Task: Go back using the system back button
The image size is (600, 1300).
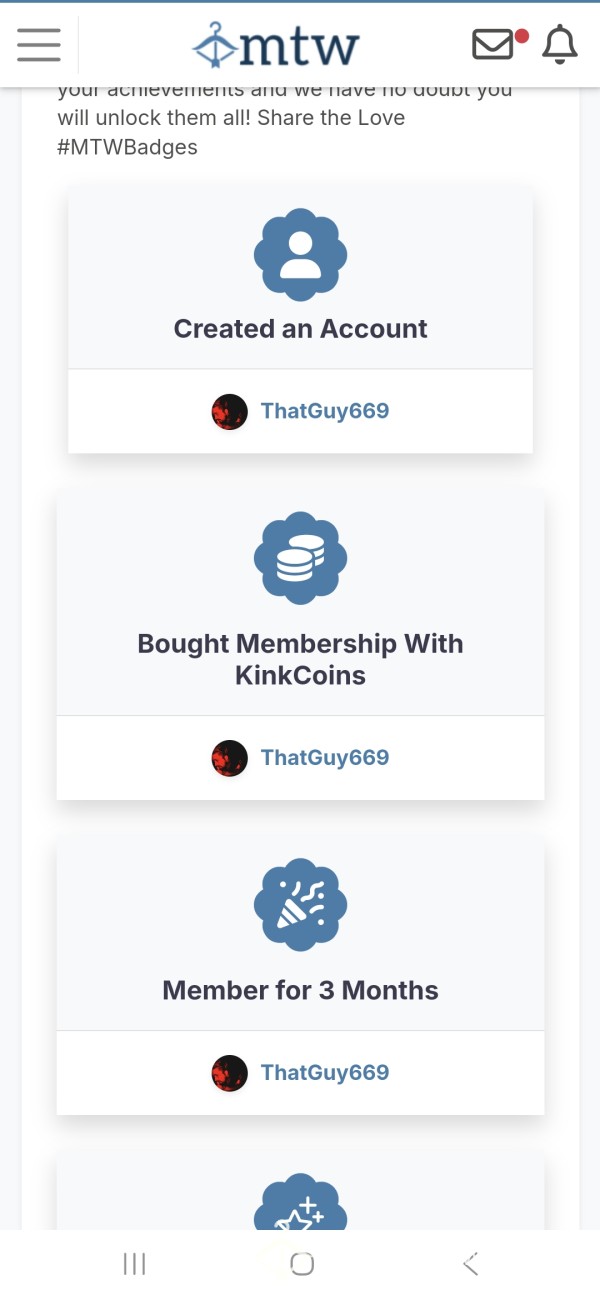Action: coord(470,1264)
